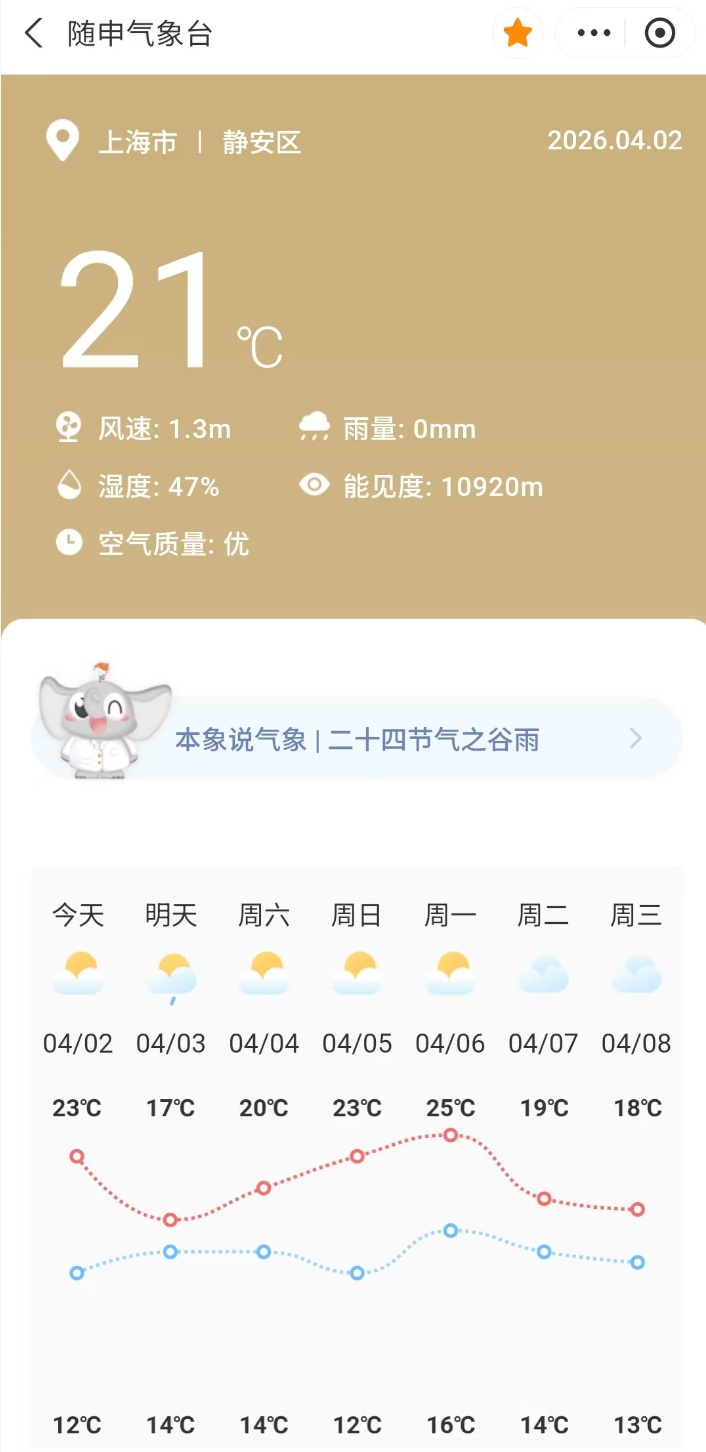Close the mini program
This screenshot has width=706, height=1452.
pyautogui.click(x=660, y=34)
